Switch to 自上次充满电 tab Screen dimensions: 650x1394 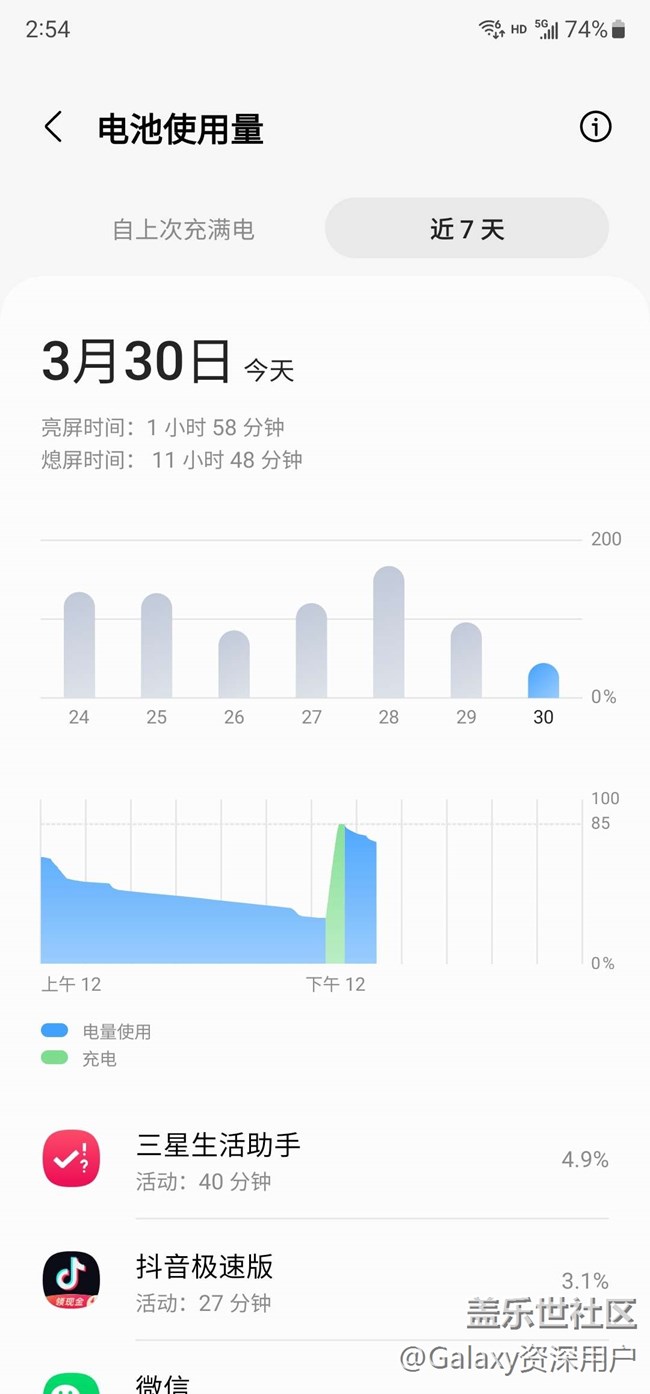[183, 229]
